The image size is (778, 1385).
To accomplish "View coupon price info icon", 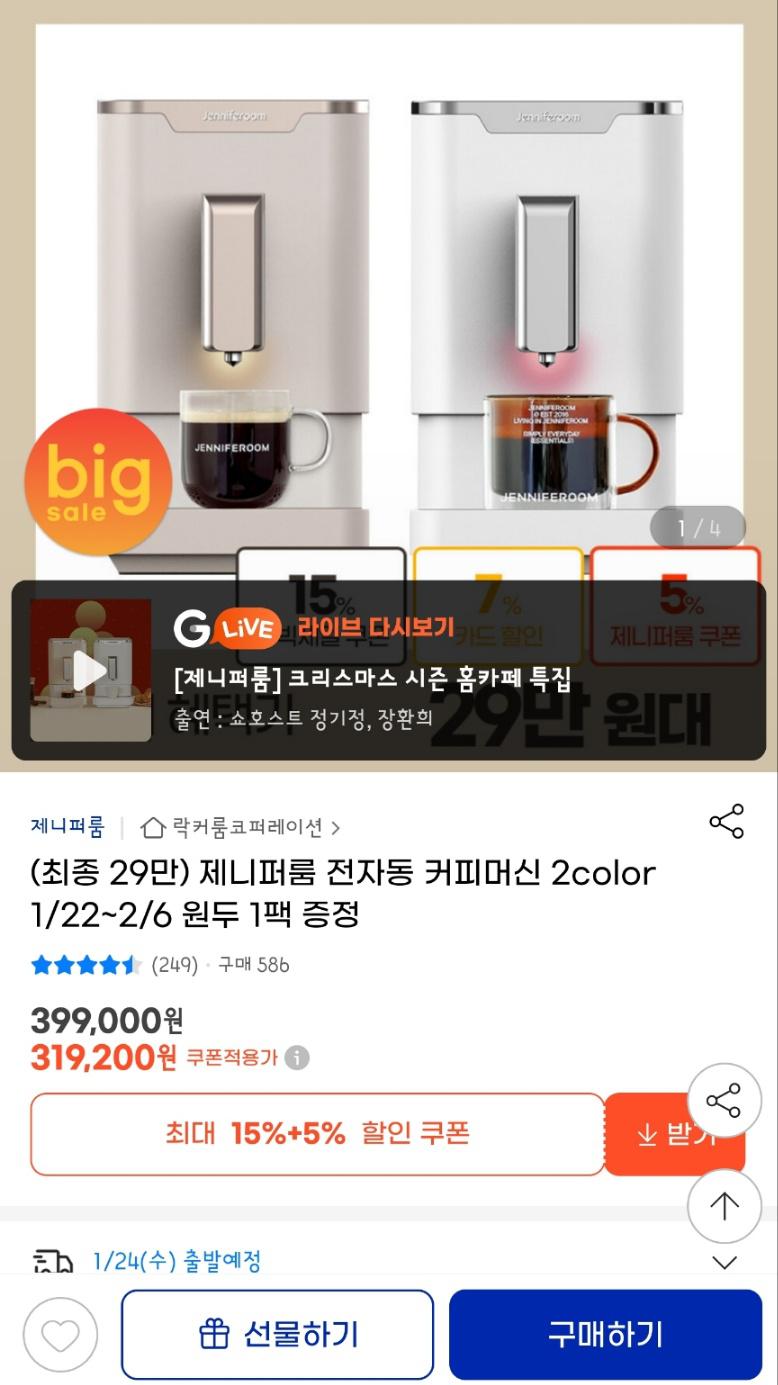I will [x=297, y=1058].
